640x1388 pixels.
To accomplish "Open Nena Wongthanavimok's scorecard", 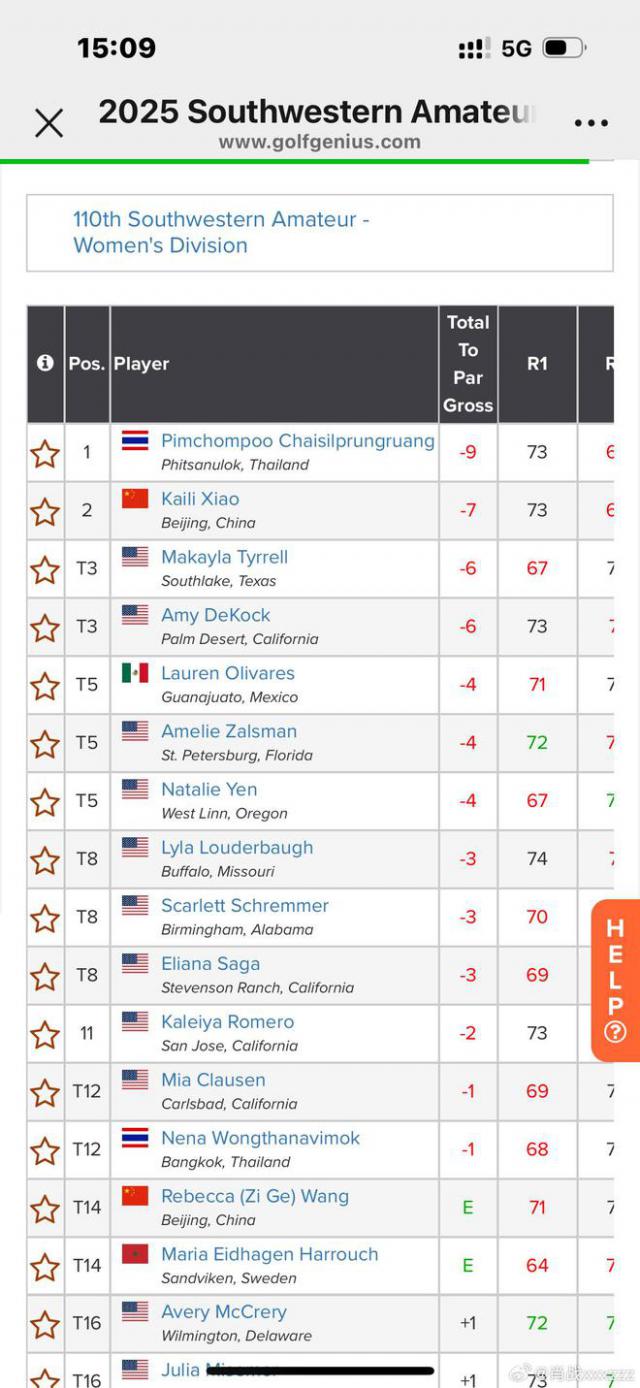I will pyautogui.click(x=260, y=1137).
